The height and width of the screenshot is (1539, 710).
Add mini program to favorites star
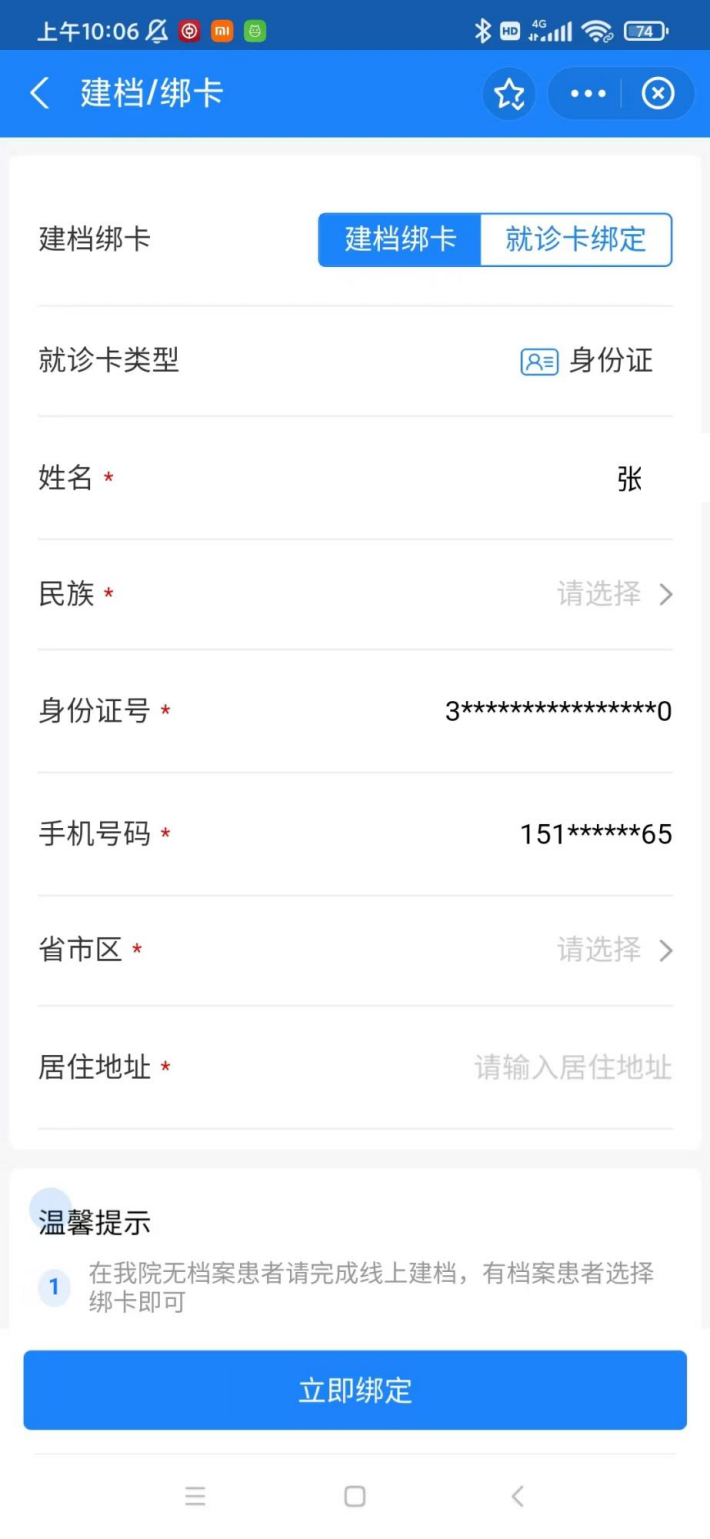click(x=509, y=94)
